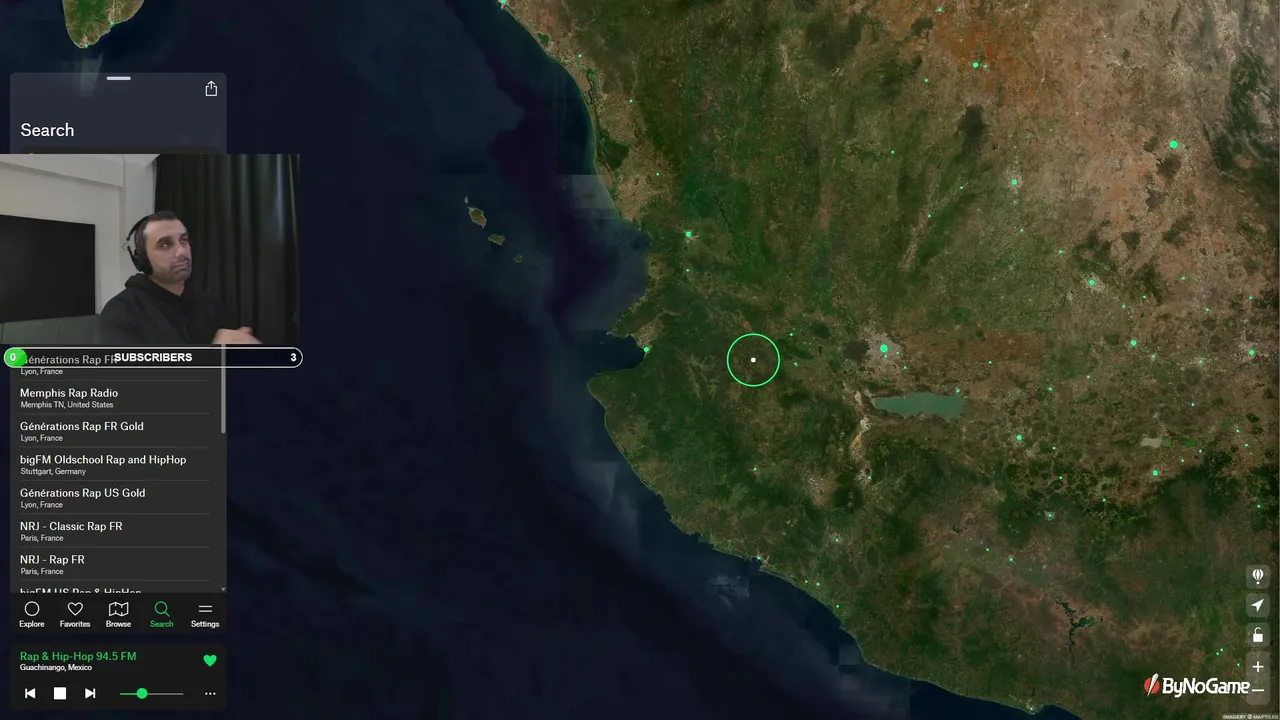Image resolution: width=1280 pixels, height=720 pixels.
Task: Remove Rap & Hip-Hop 94.5 FM from favorites
Action: pos(210,660)
